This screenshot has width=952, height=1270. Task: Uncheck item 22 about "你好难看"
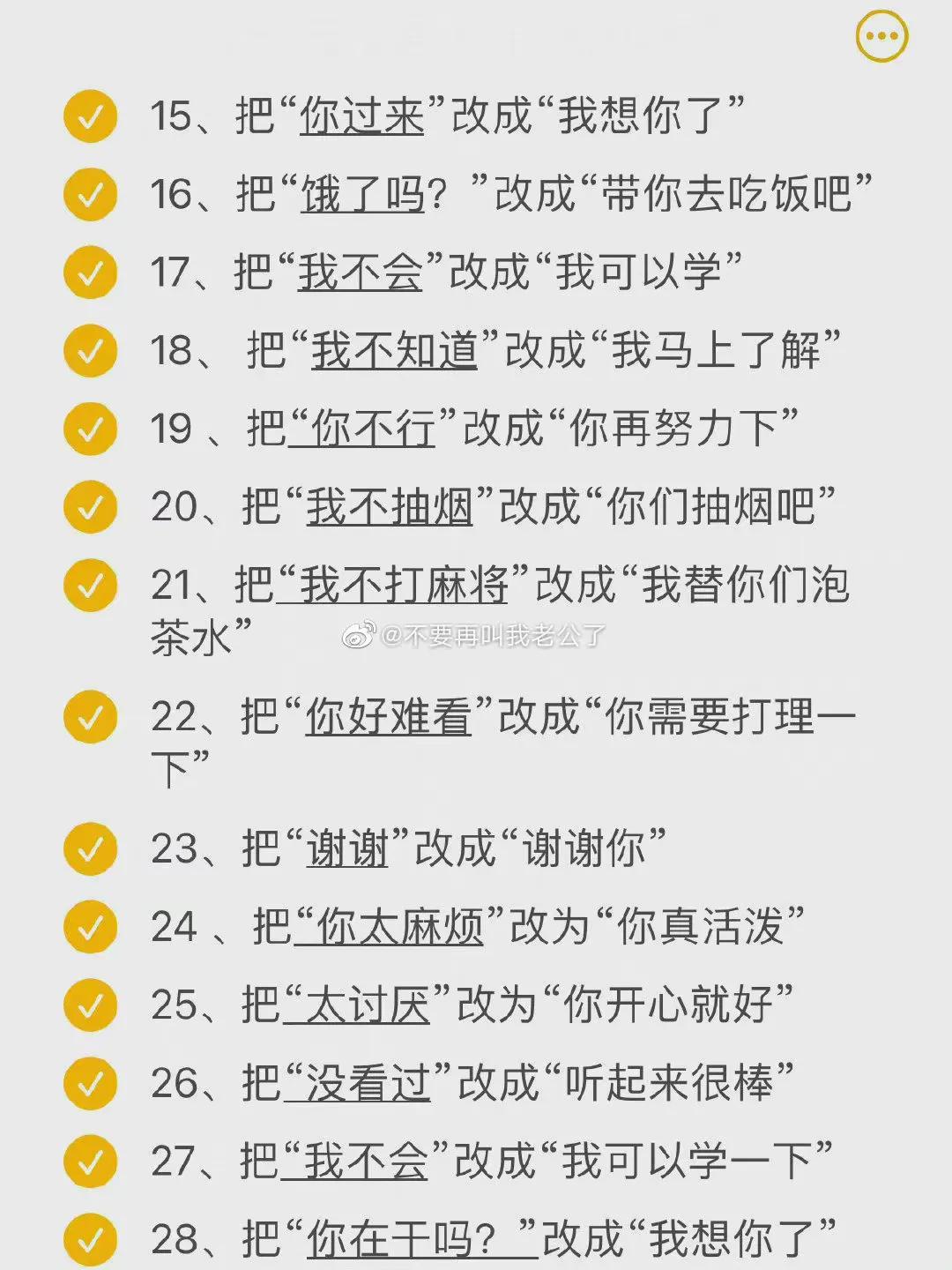coord(90,717)
